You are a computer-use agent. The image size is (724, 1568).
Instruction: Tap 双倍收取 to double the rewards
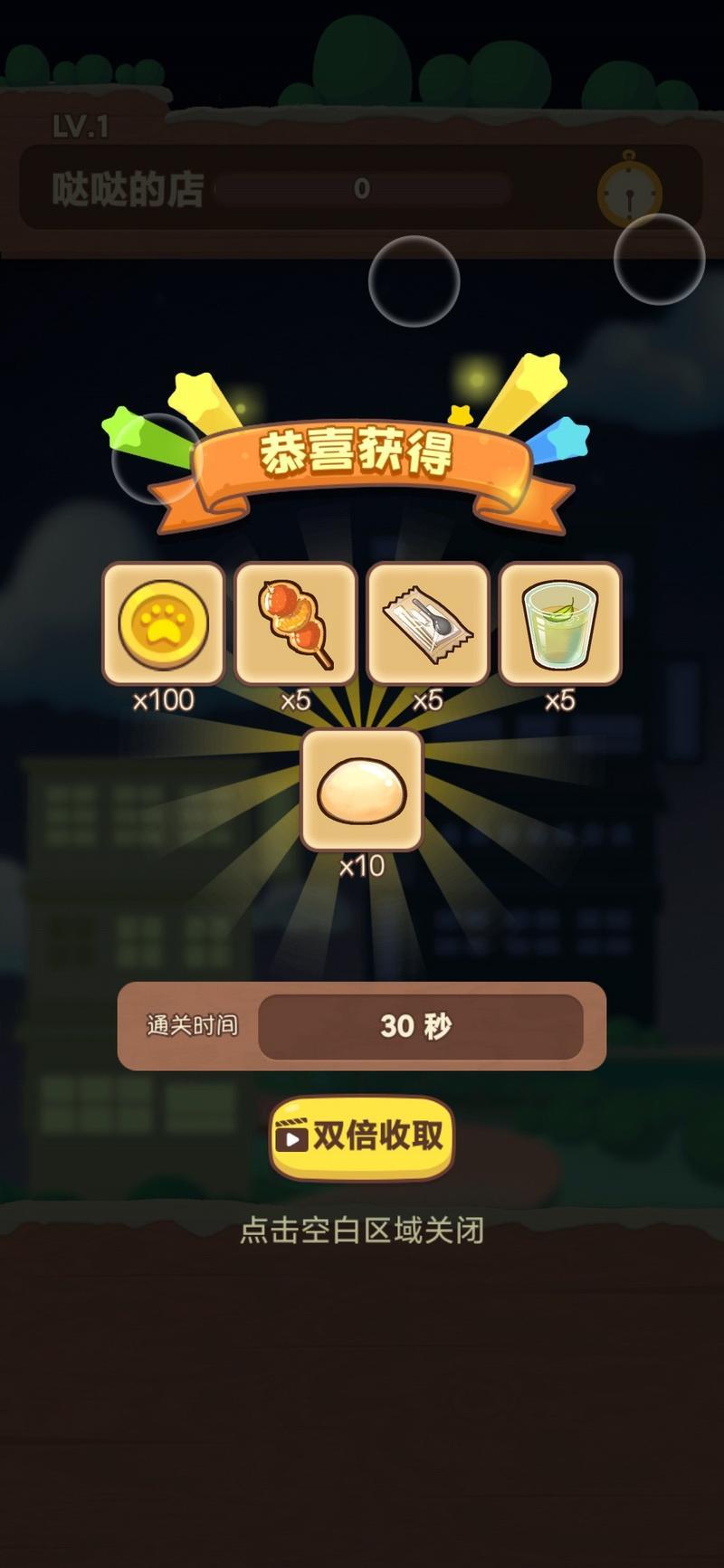click(x=362, y=1136)
